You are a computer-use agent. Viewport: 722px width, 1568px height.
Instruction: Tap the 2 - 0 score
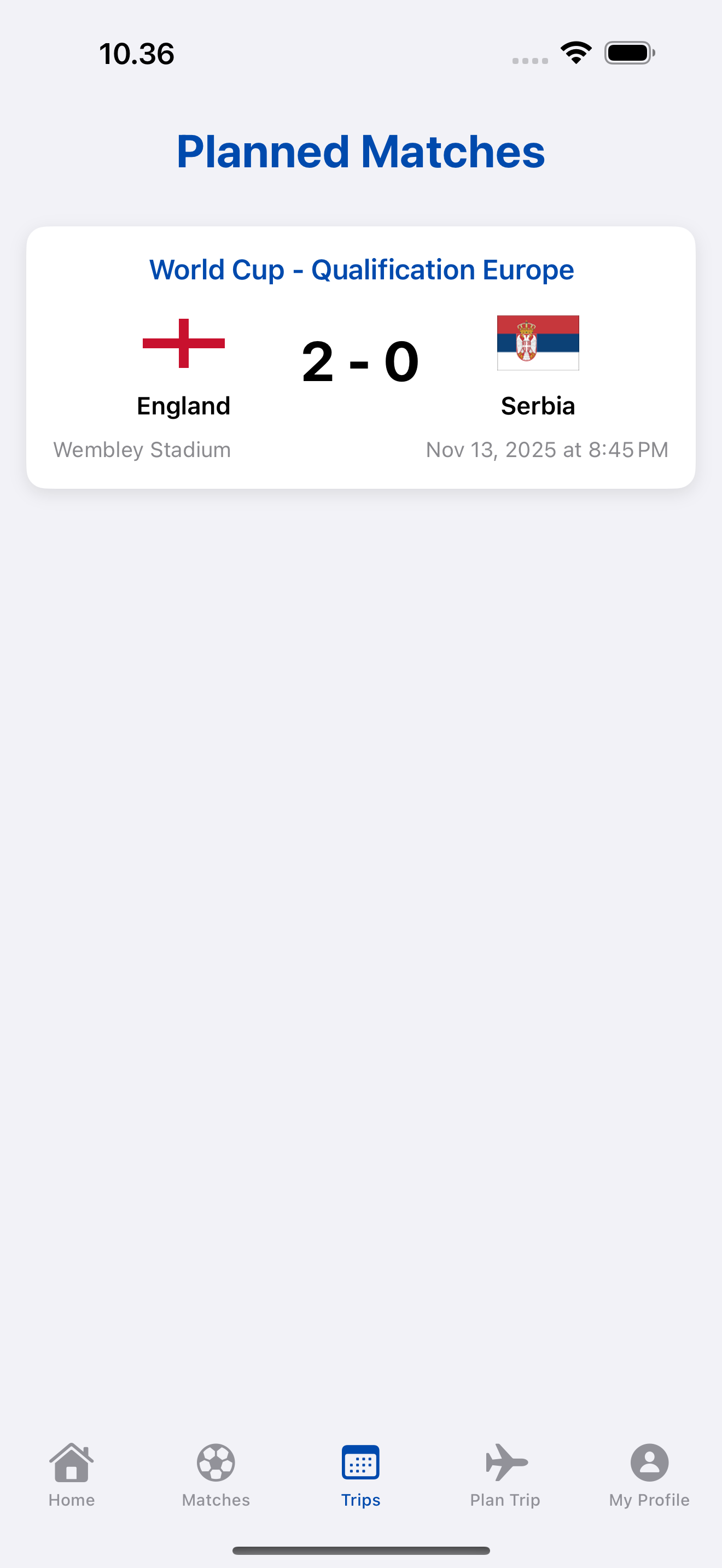360,361
